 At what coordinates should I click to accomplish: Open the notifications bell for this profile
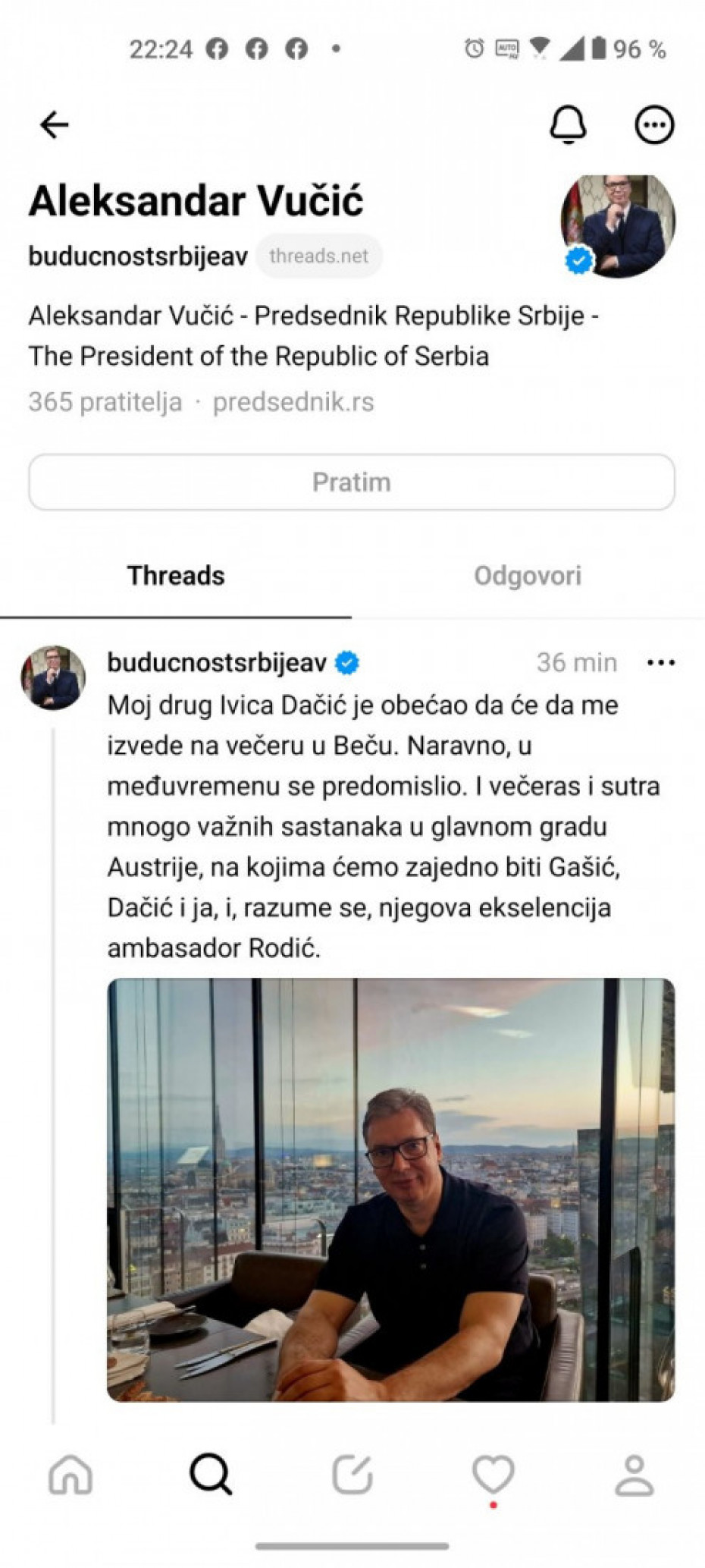pos(568,124)
